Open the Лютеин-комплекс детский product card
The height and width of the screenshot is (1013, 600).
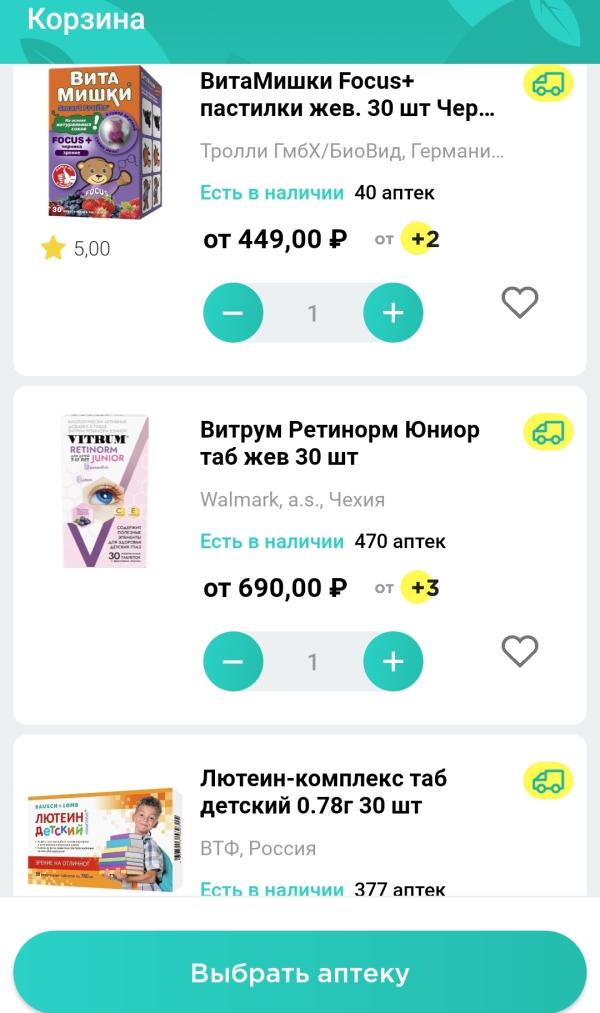323,792
